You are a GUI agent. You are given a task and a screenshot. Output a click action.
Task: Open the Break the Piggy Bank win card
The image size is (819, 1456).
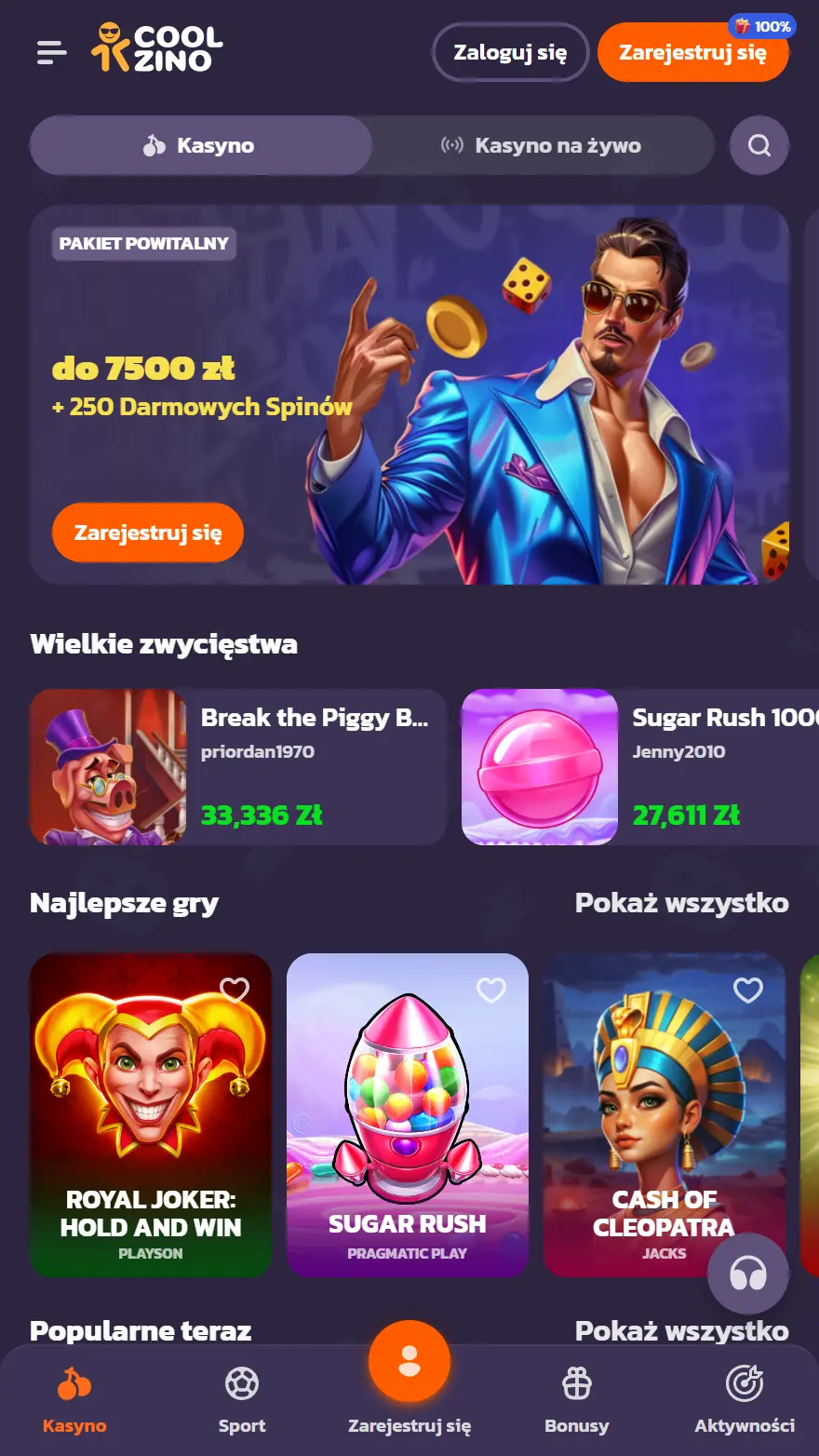pos(238,767)
